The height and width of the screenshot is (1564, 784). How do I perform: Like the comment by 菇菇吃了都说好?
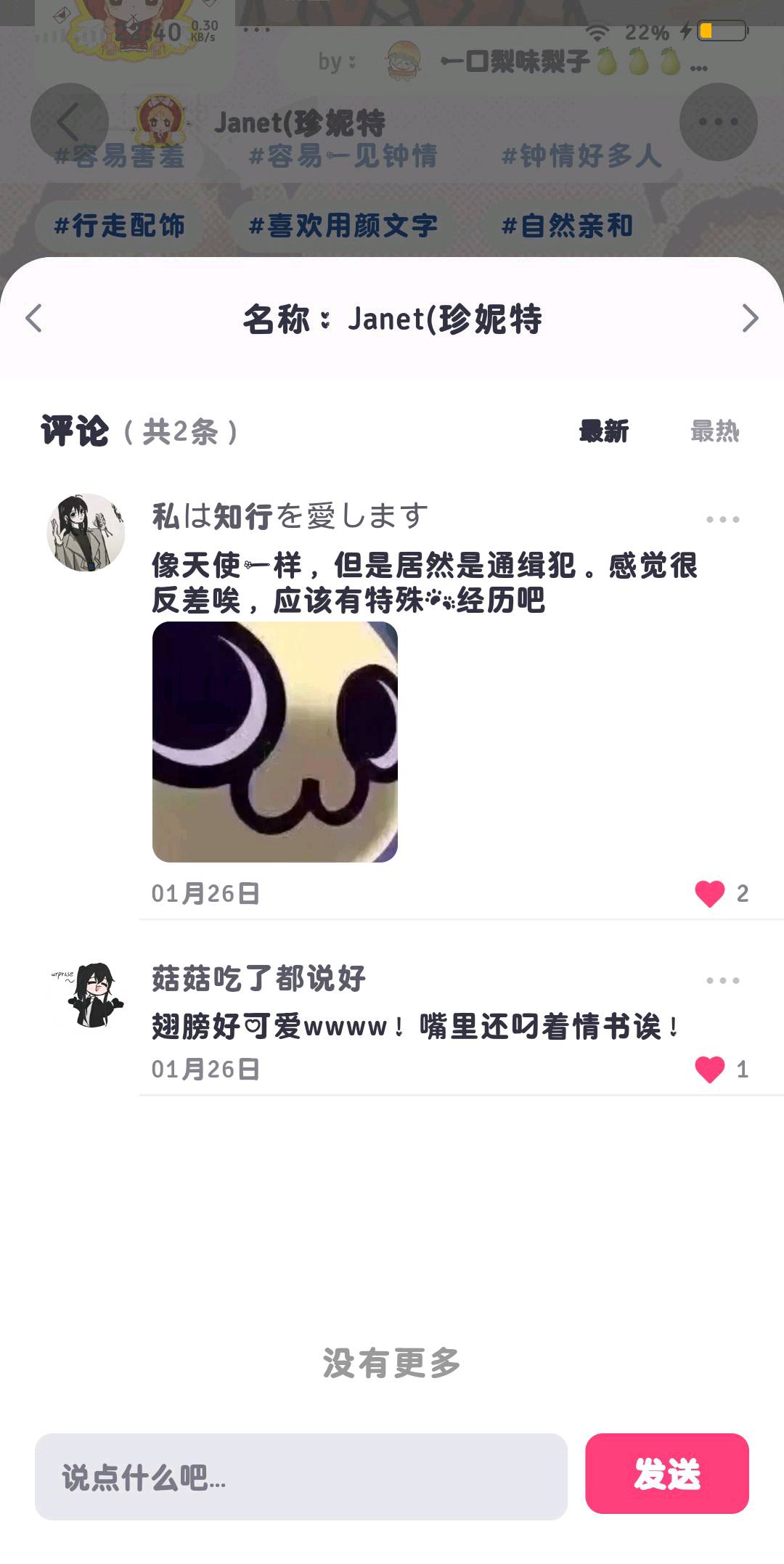pyautogui.click(x=710, y=1069)
